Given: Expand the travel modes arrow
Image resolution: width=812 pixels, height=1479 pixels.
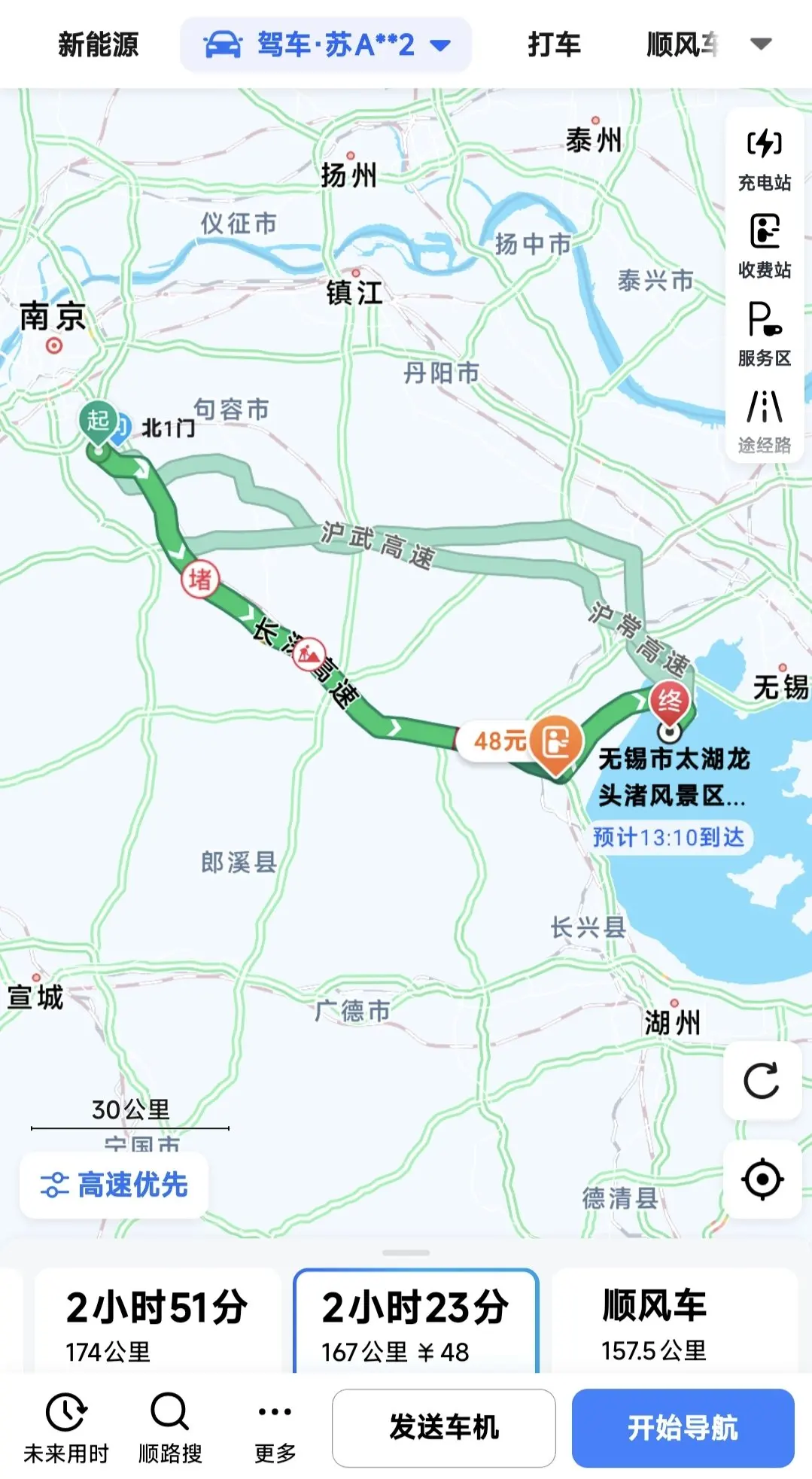Looking at the screenshot, I should (x=761, y=44).
